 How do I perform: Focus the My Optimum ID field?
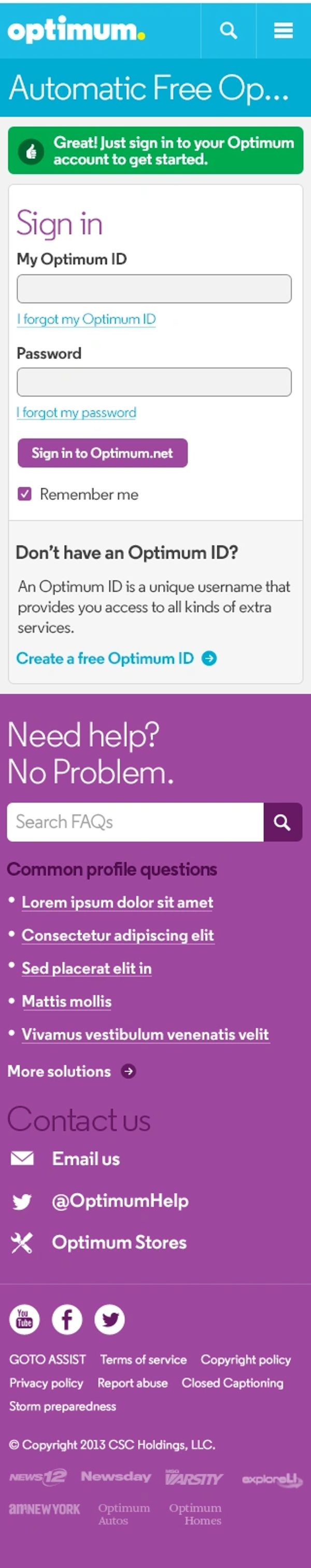(154, 289)
